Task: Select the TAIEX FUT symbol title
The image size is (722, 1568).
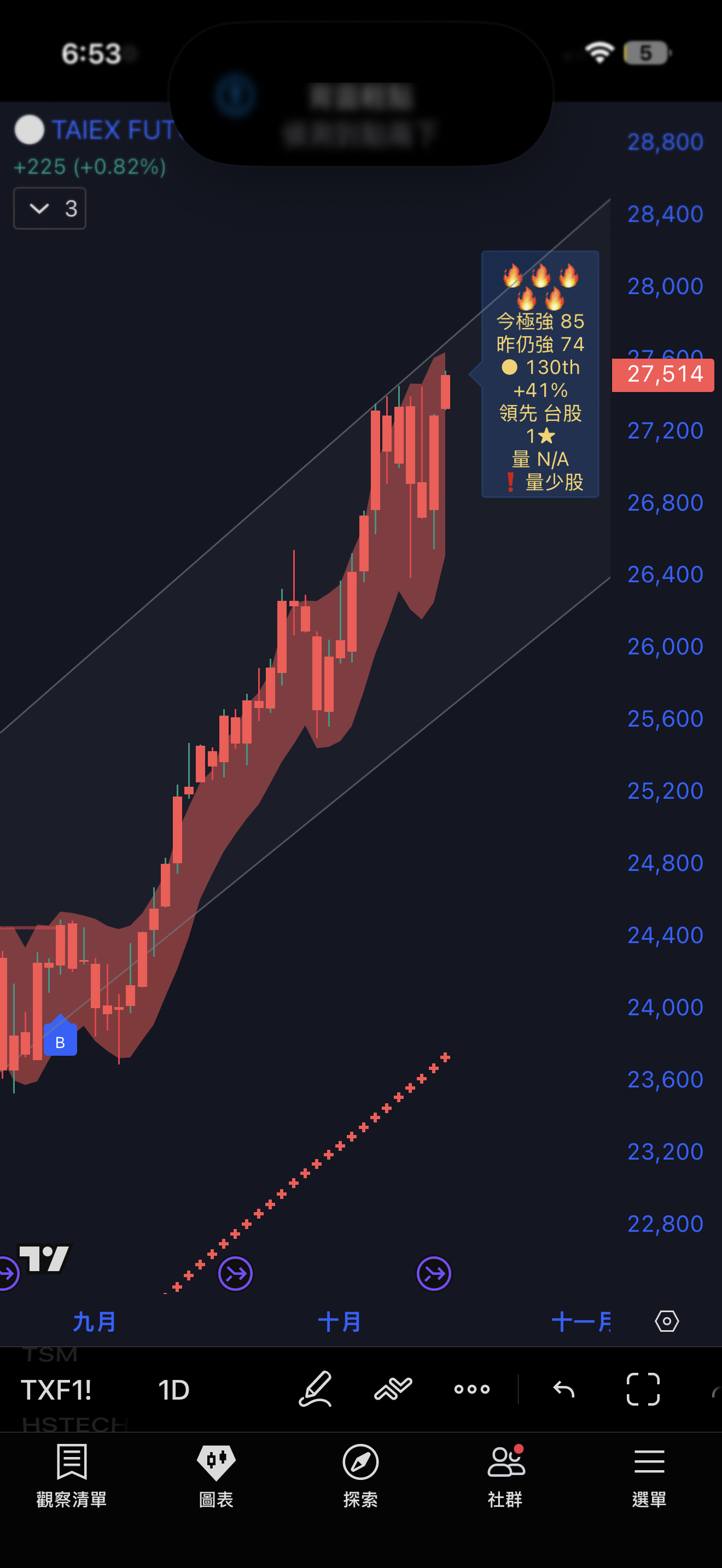Action: 113,130
